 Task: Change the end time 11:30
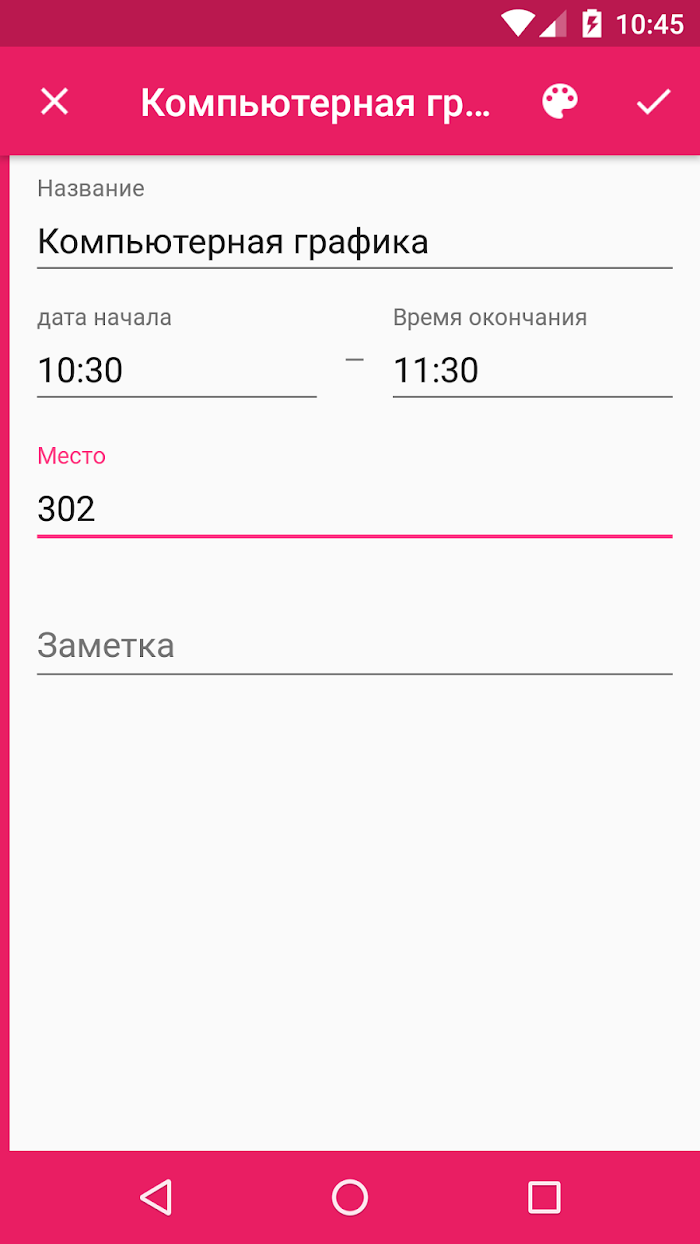coord(531,371)
